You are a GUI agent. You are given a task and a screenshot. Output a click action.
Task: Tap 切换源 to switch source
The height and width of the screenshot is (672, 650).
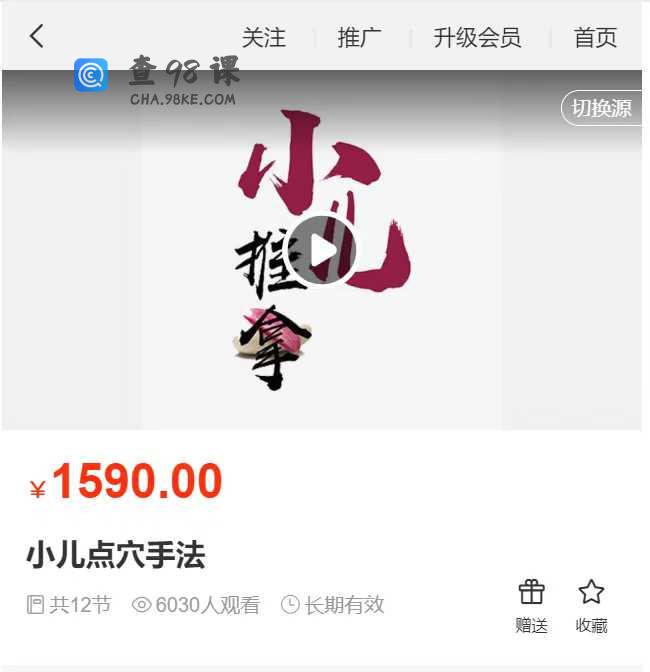point(602,108)
